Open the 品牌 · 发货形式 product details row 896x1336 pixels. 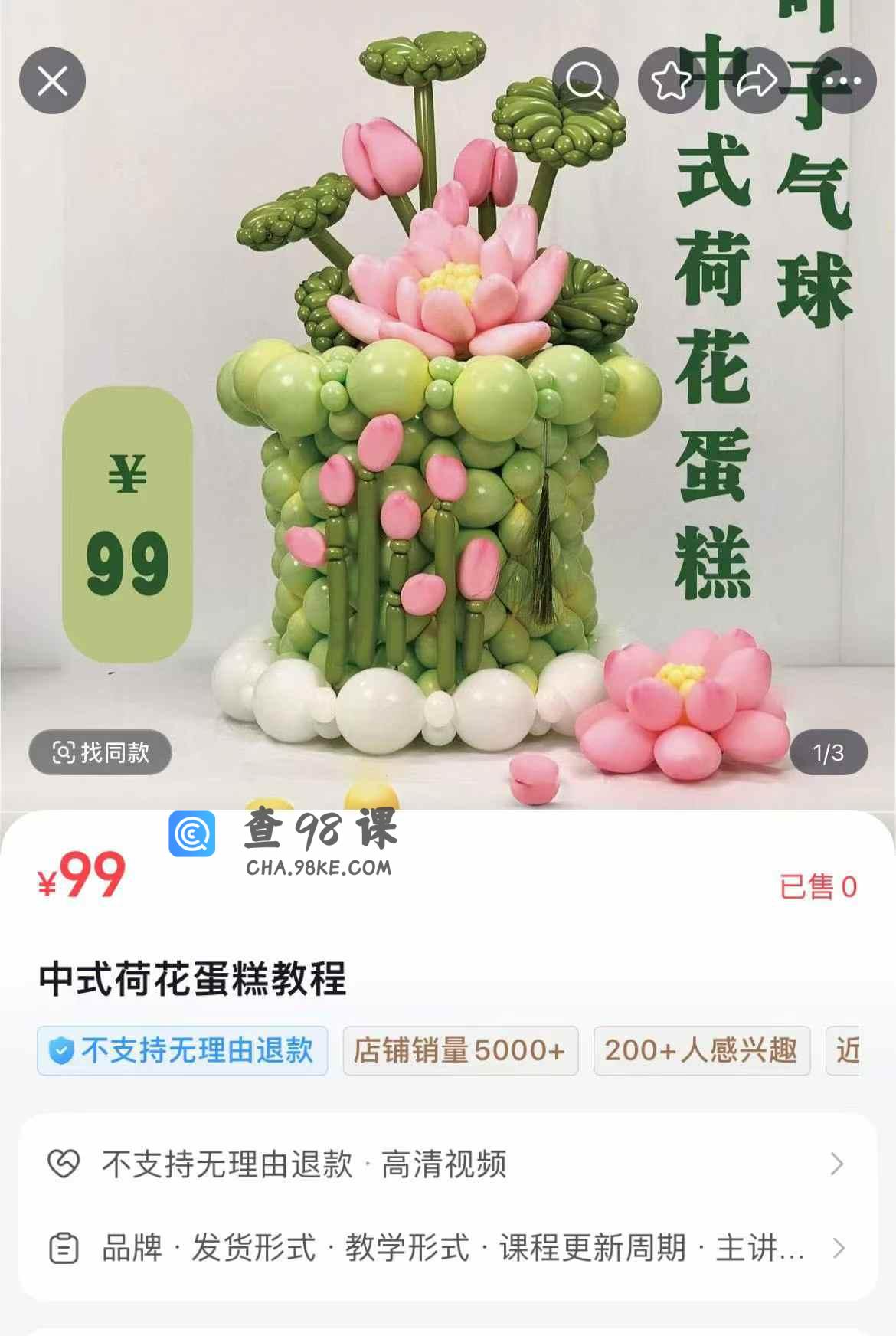point(448,1249)
